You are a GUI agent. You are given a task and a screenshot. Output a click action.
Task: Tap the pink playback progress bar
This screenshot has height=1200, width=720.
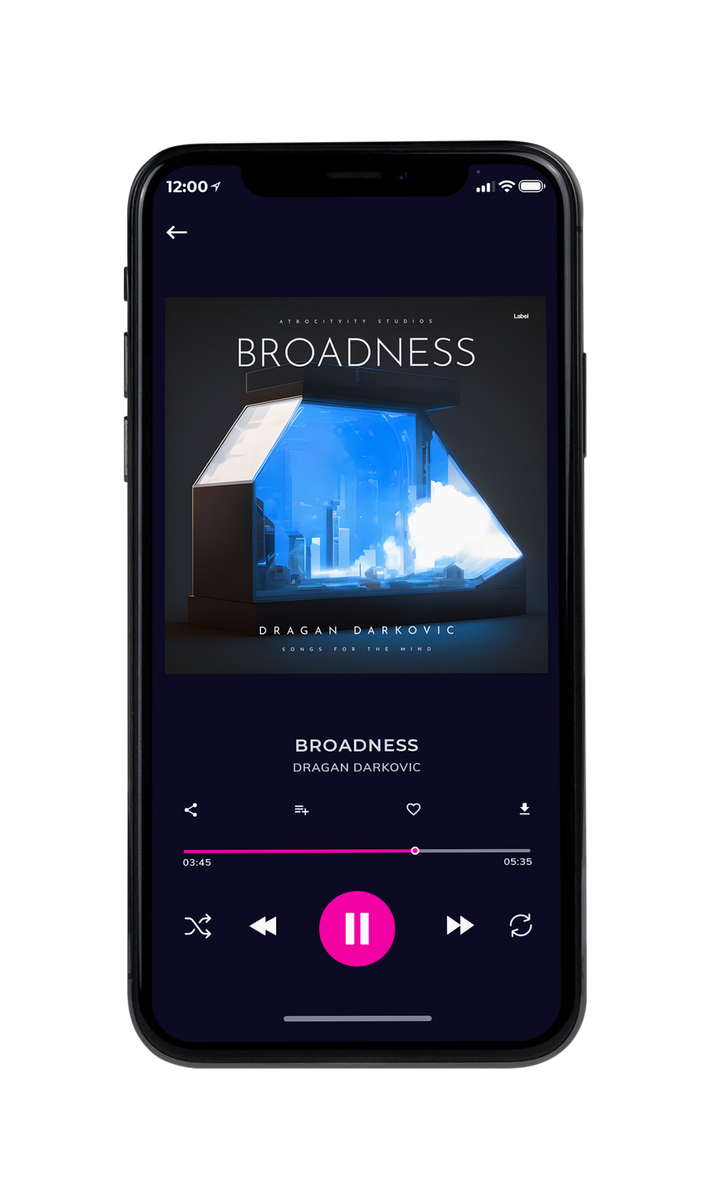click(x=357, y=851)
